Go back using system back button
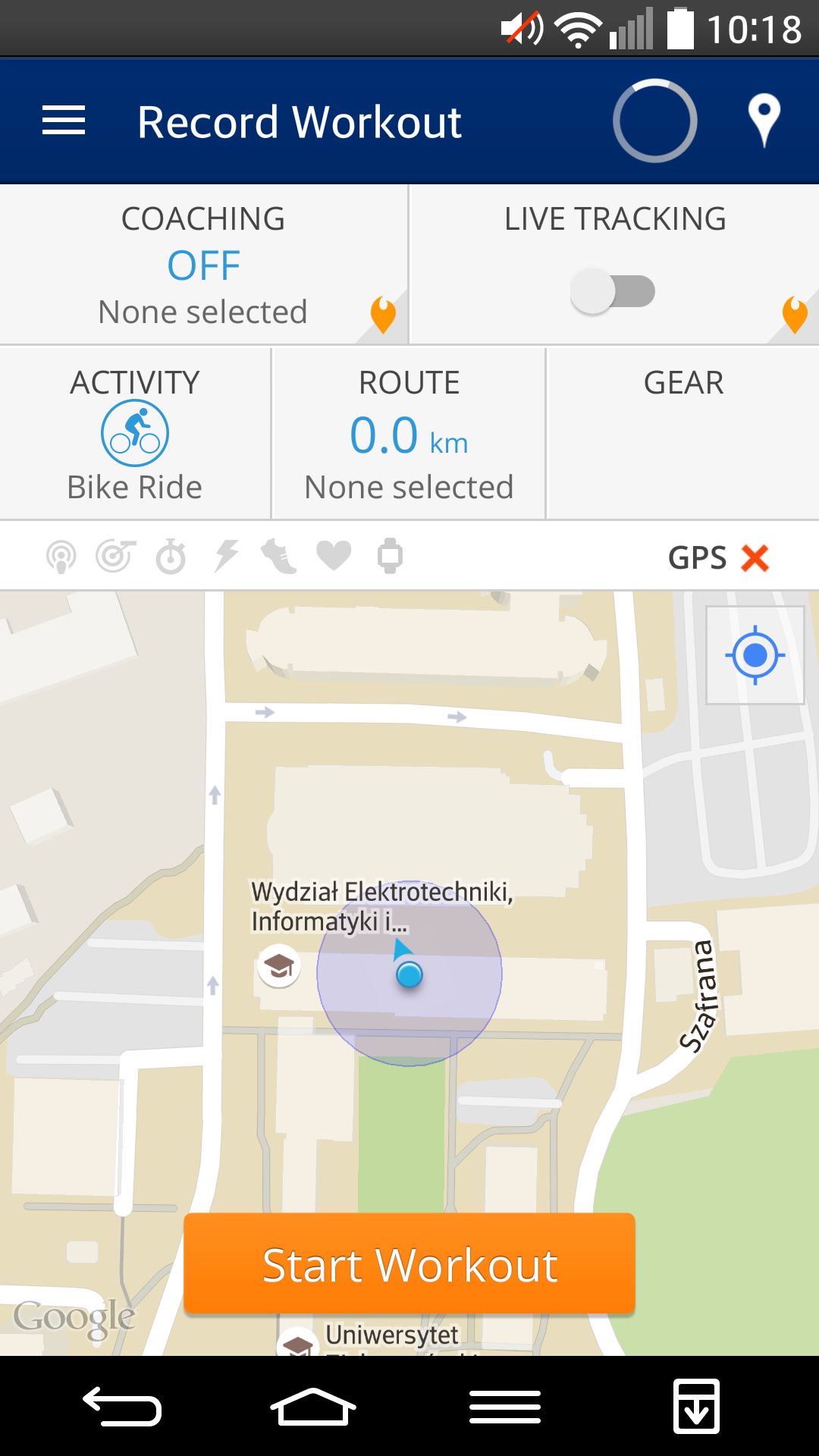 click(x=122, y=1407)
